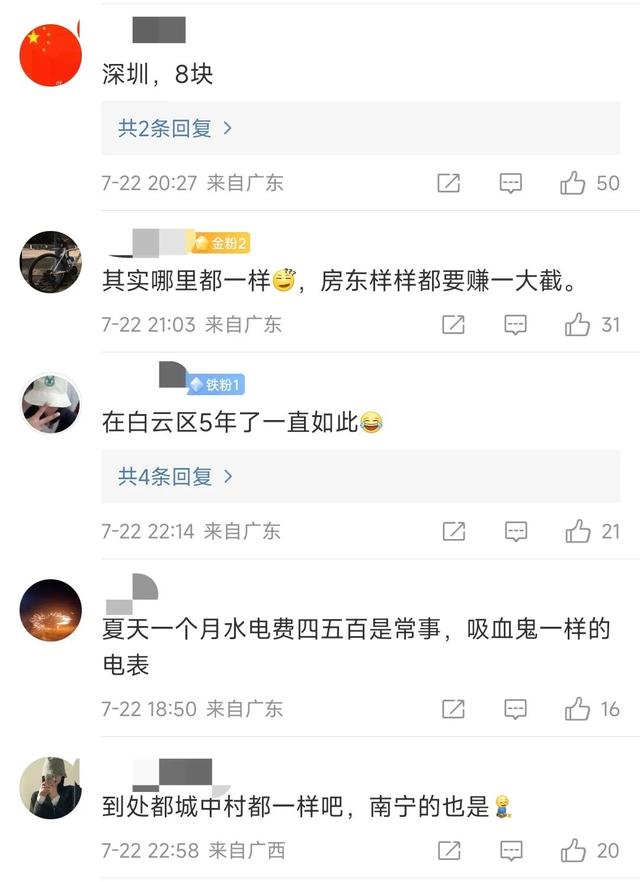Reply to the 房东样样都要赚一大截 comment
Viewport: 640px width, 882px height.
[x=515, y=324]
